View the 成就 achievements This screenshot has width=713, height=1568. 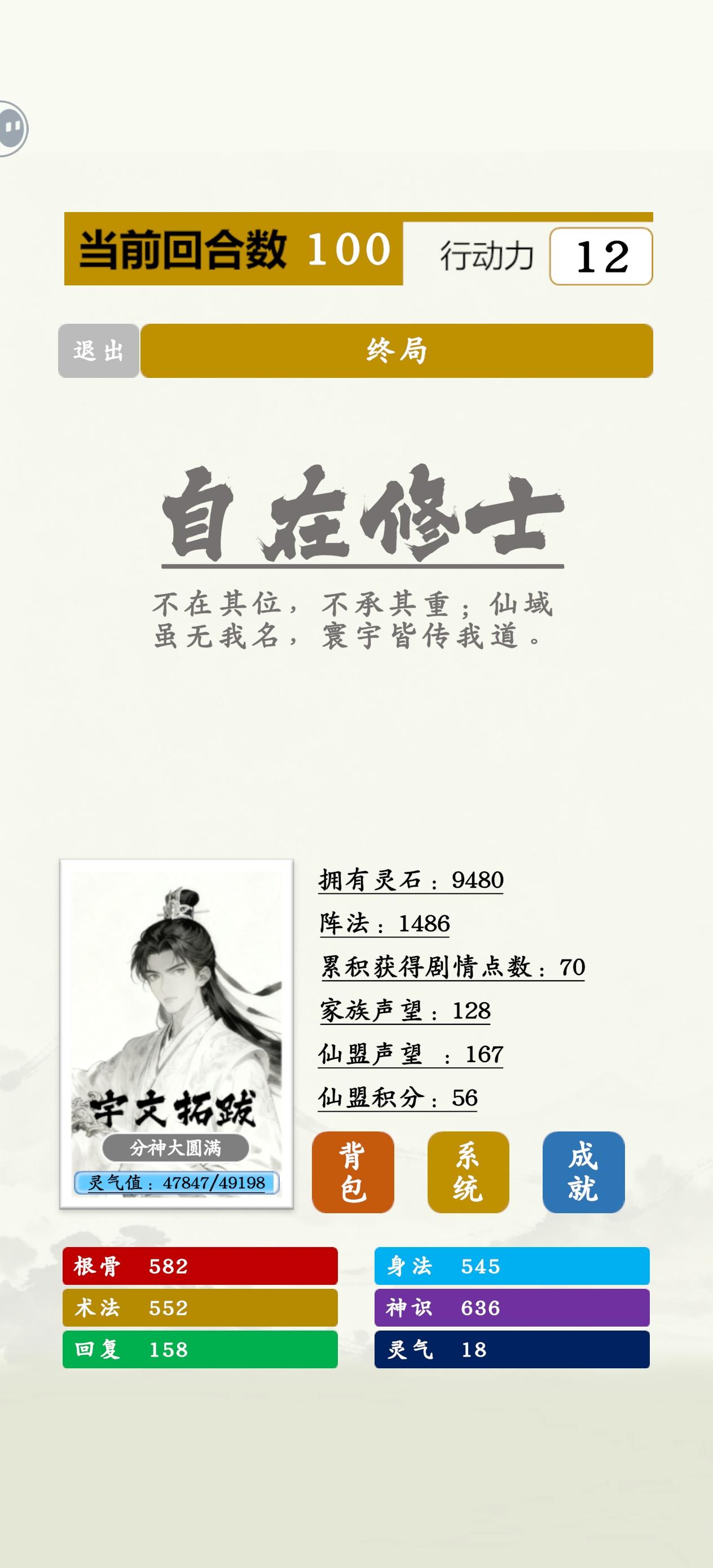coord(583,1171)
